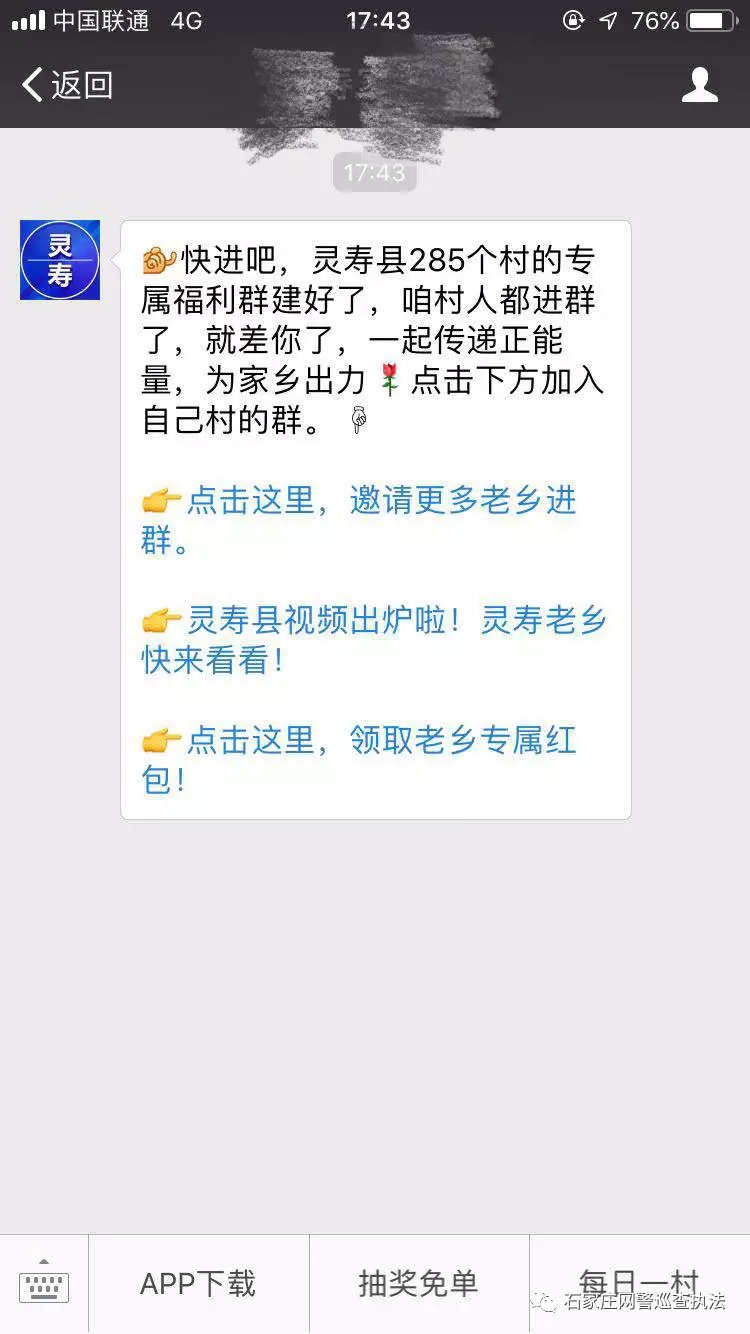The height and width of the screenshot is (1334, 750).
Task: Switch to keyboard input mode
Action: point(44,1284)
